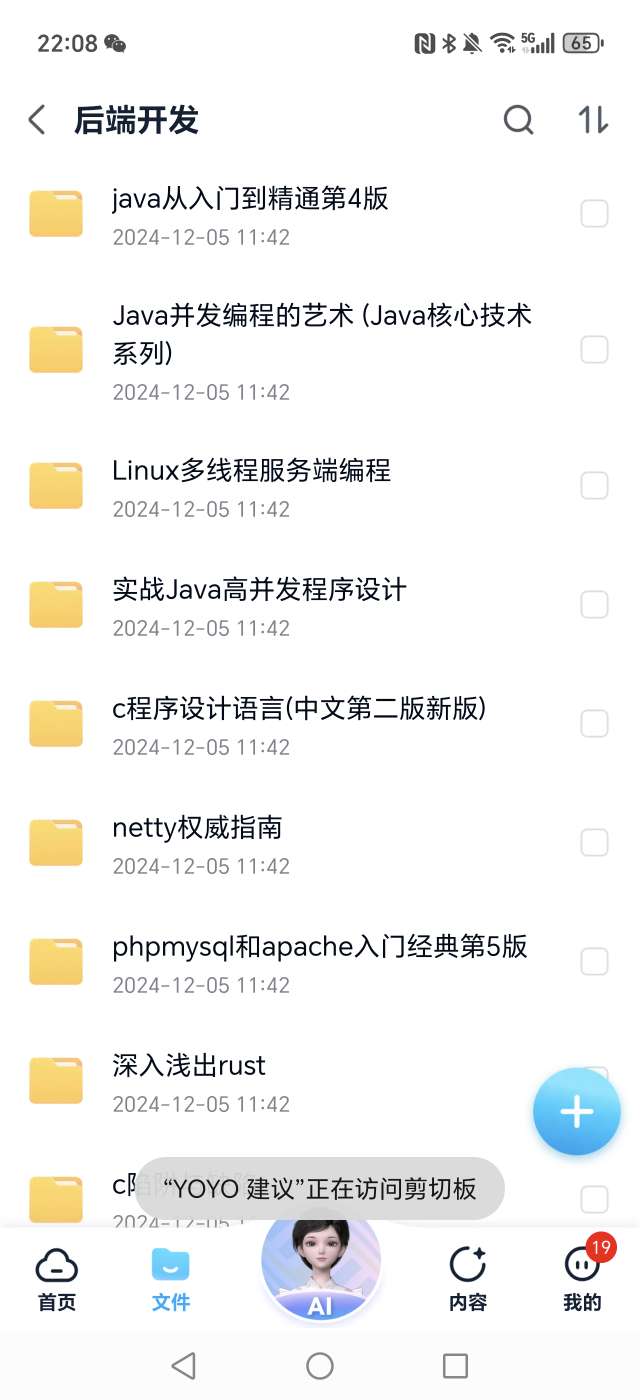Screen dimensions: 640x1400
Task: Open the AI assistant avatar
Action: coord(320,1265)
